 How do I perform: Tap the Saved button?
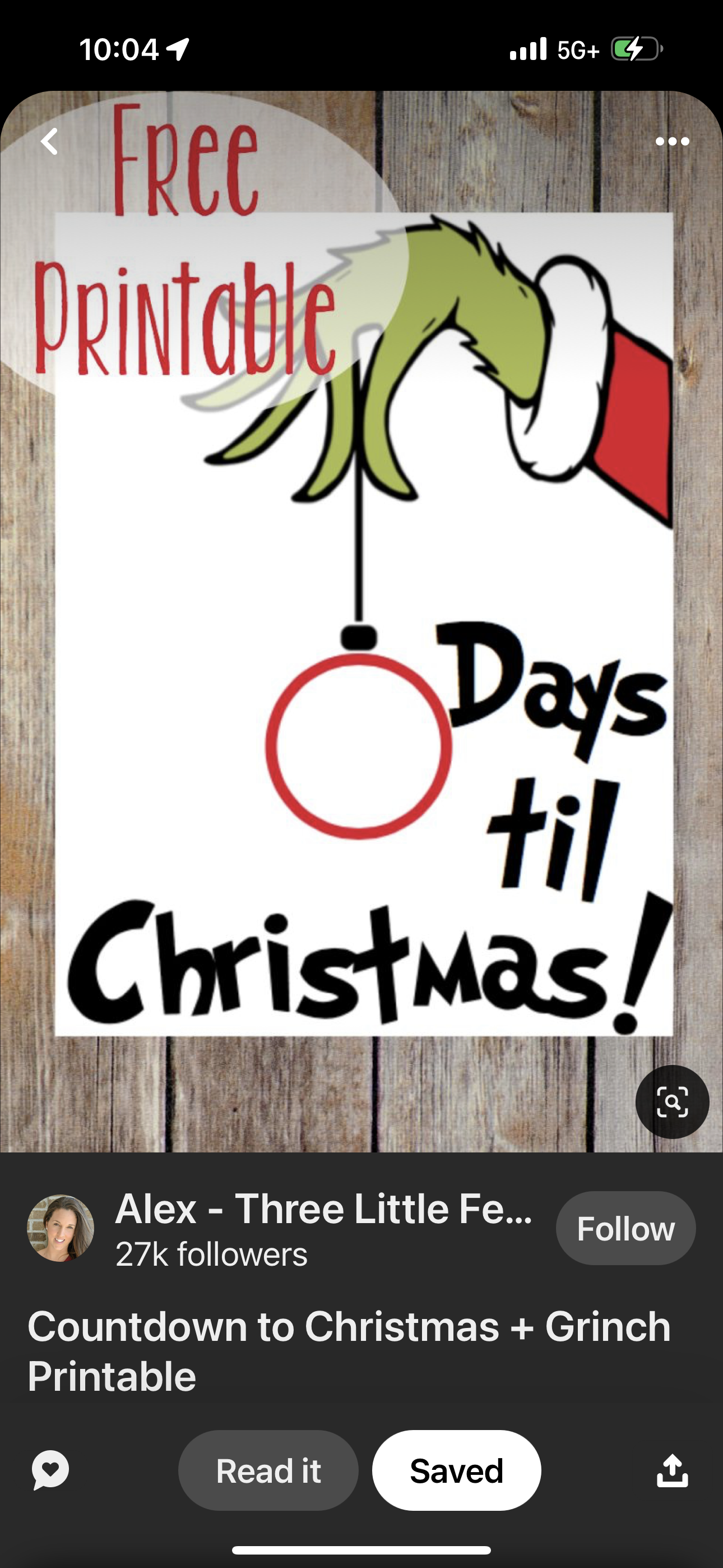click(456, 1470)
